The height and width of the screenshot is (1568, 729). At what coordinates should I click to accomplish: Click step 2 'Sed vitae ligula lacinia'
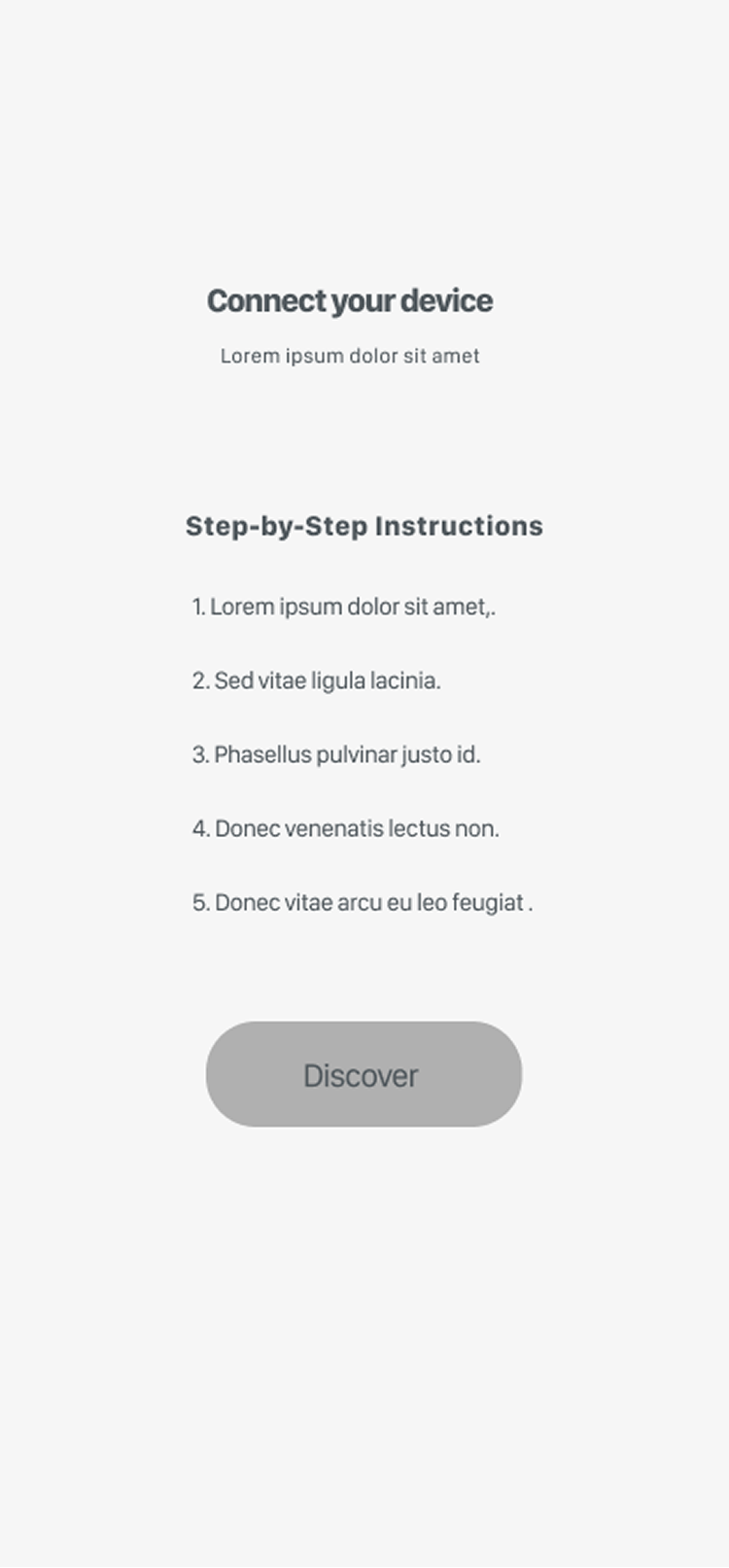pyautogui.click(x=316, y=680)
